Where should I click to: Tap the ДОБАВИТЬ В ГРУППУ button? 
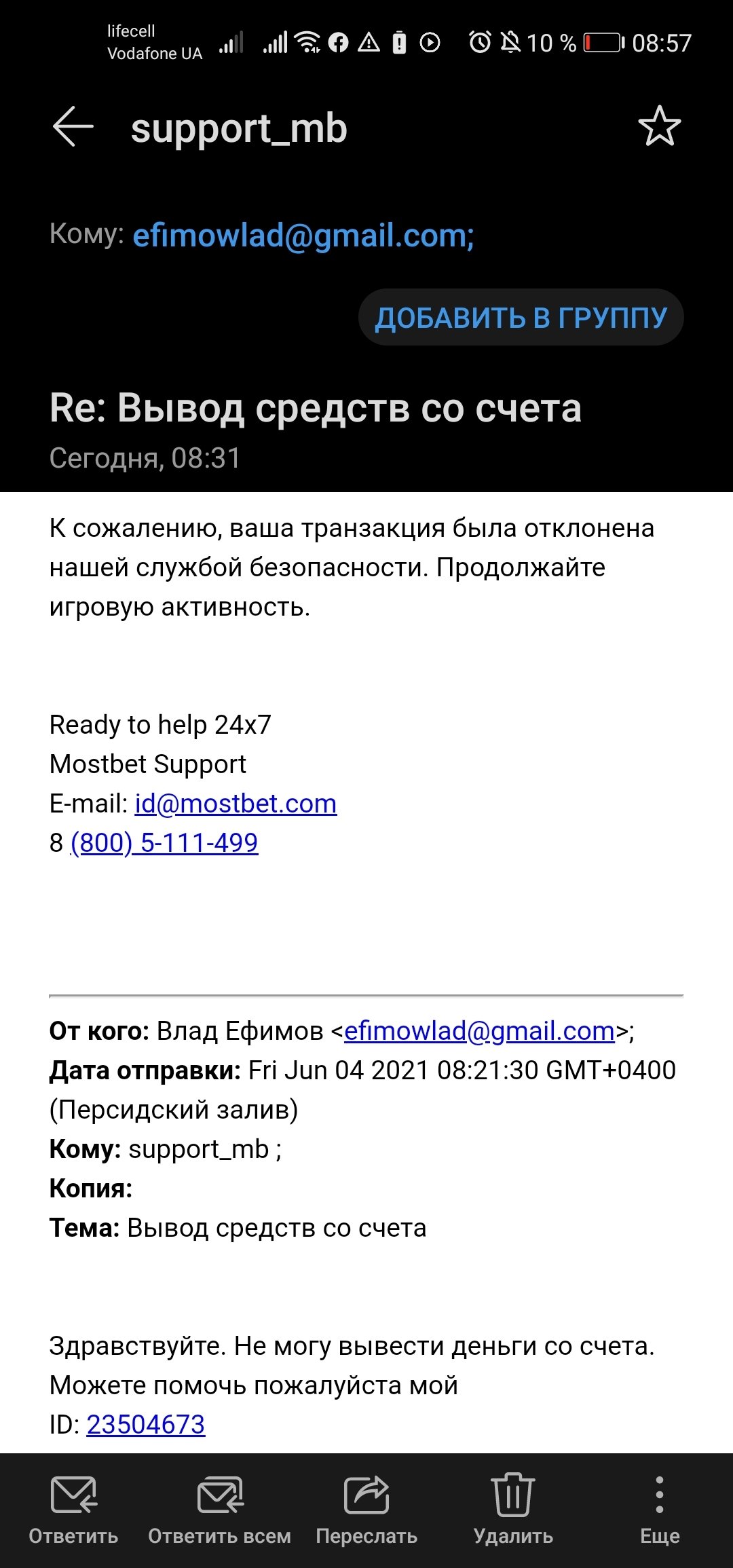521,317
